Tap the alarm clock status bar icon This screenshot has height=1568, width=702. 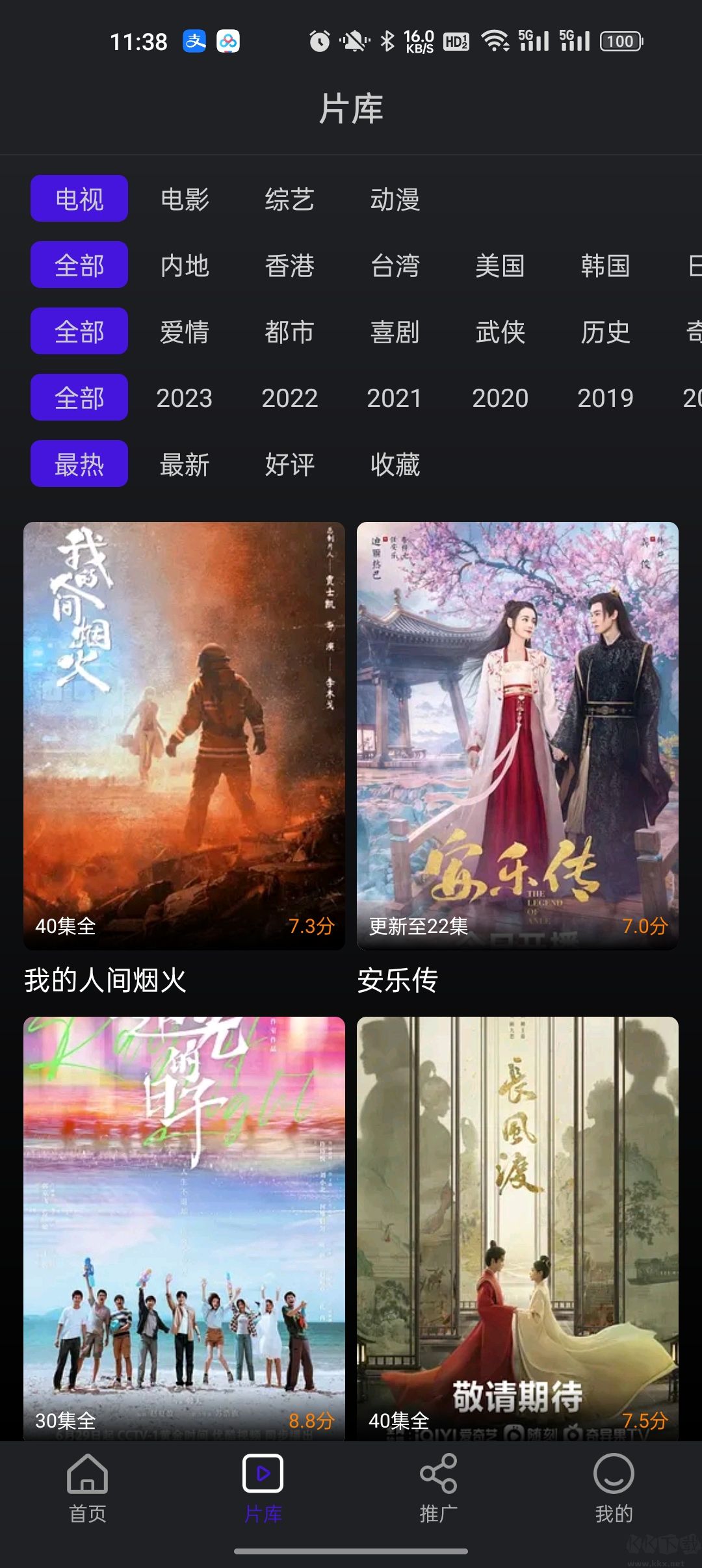[x=318, y=40]
